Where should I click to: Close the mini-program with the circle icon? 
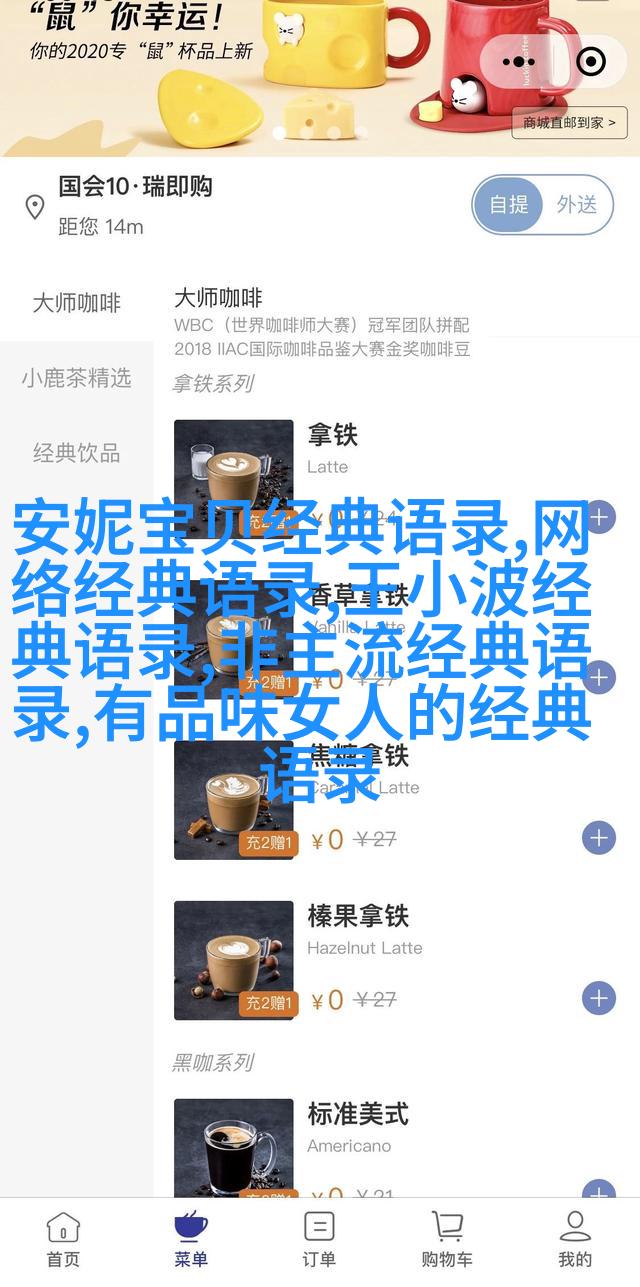pos(592,62)
